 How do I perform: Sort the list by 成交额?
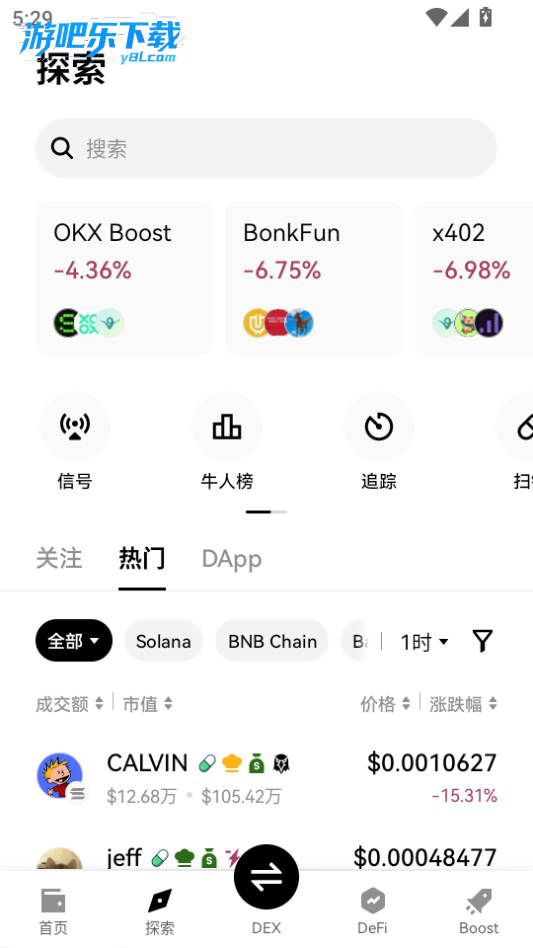click(69, 704)
